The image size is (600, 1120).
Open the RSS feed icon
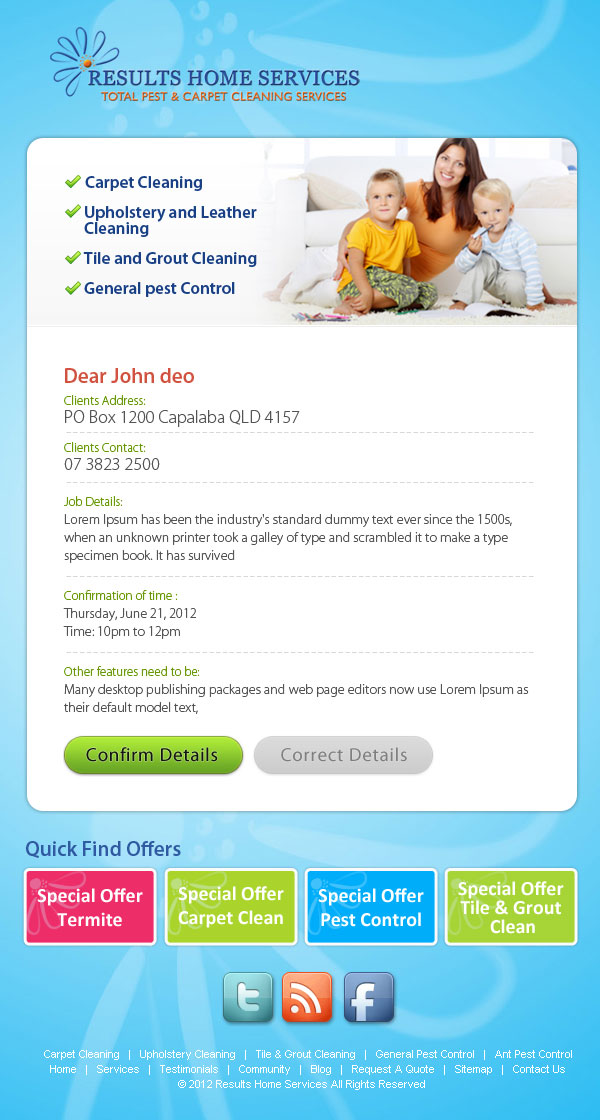(x=307, y=997)
